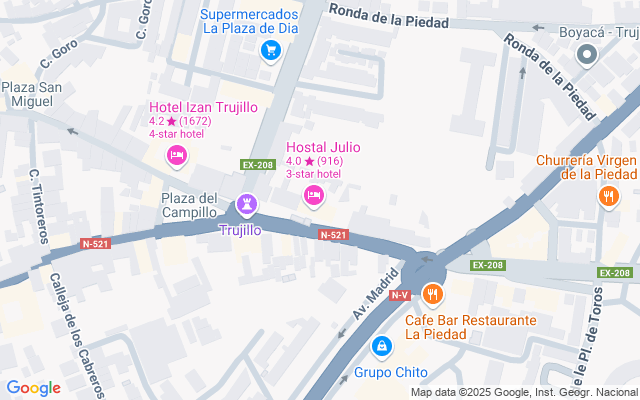Open the purple Trujillo landmark marker
The width and height of the screenshot is (640, 400).
[x=246, y=205]
